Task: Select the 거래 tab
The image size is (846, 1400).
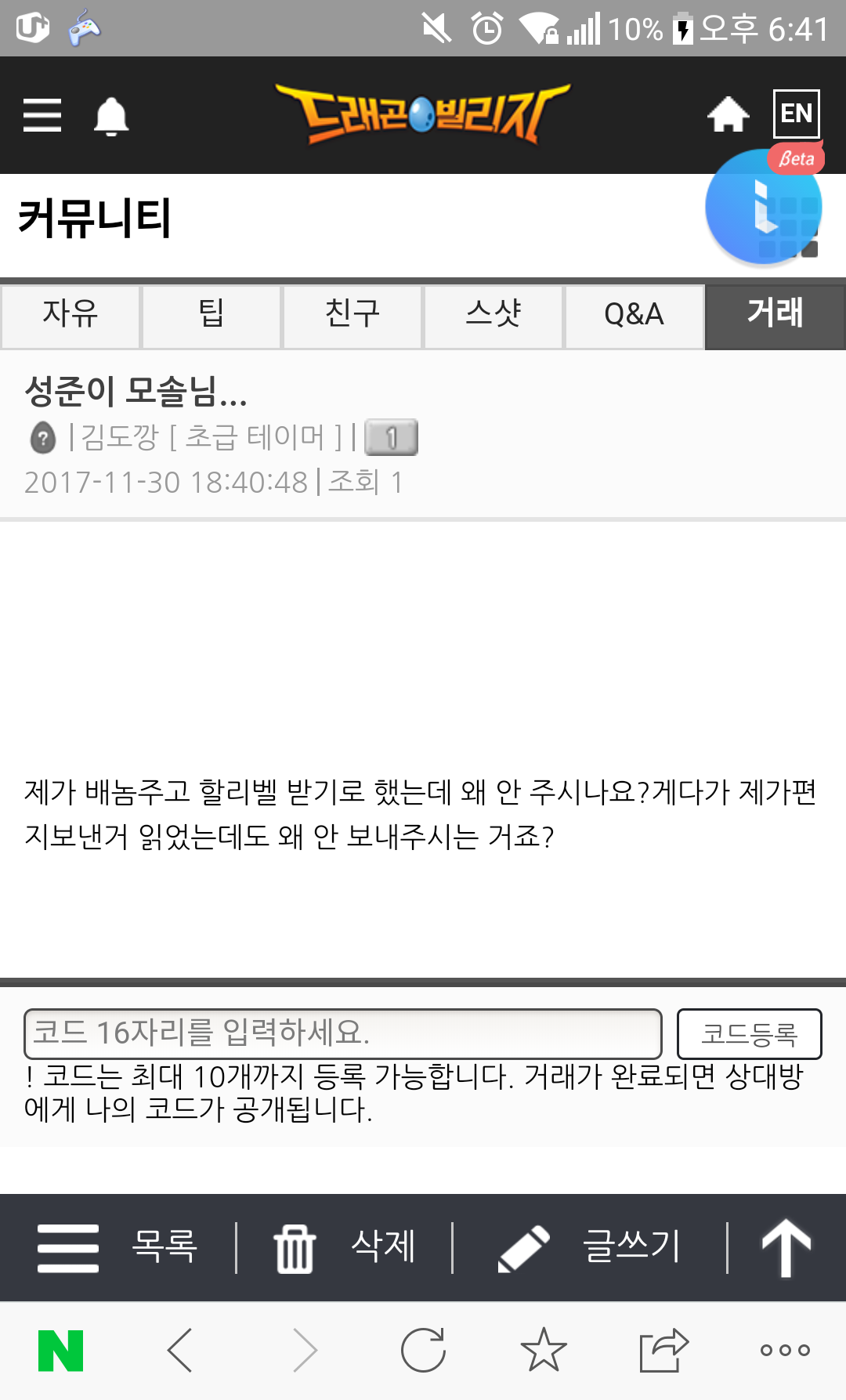Action: (775, 315)
